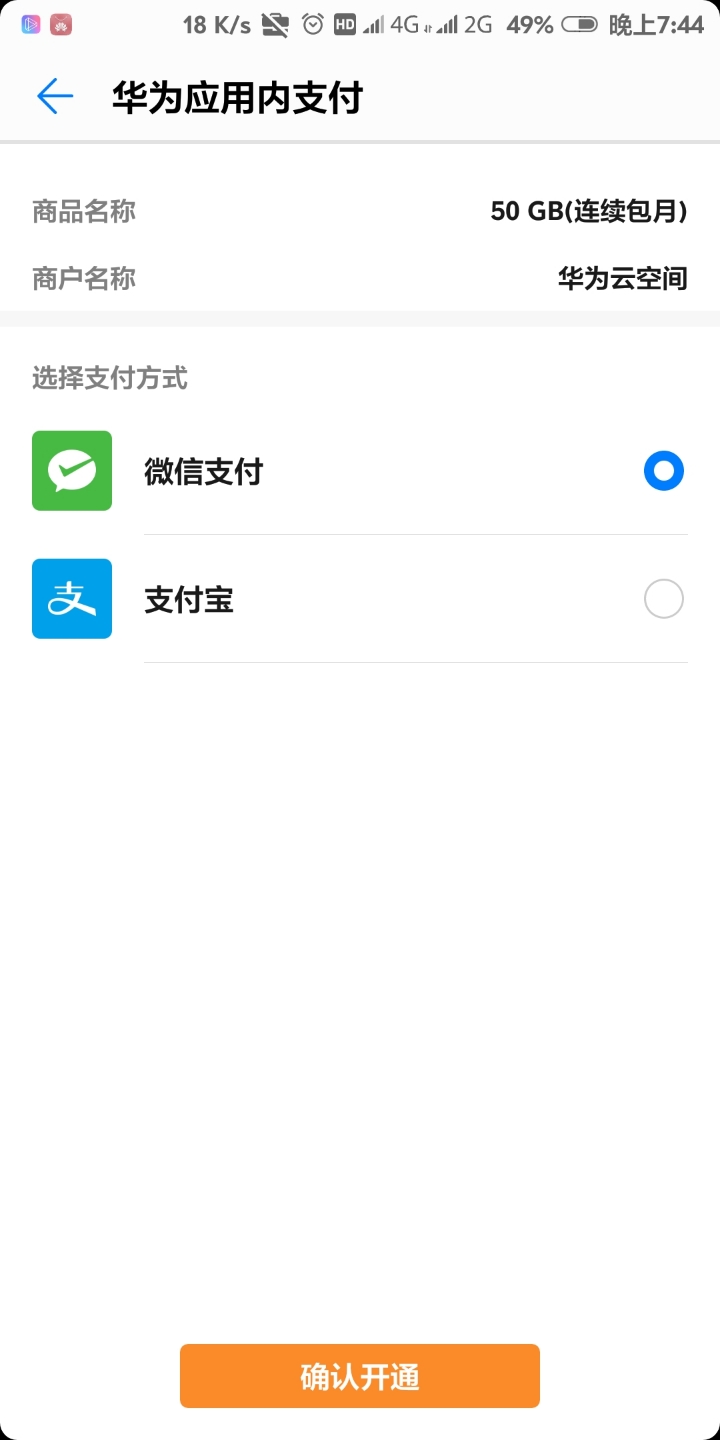Viewport: 720px width, 1440px height.
Task: Tap the back arrow to return
Action: [x=54, y=96]
